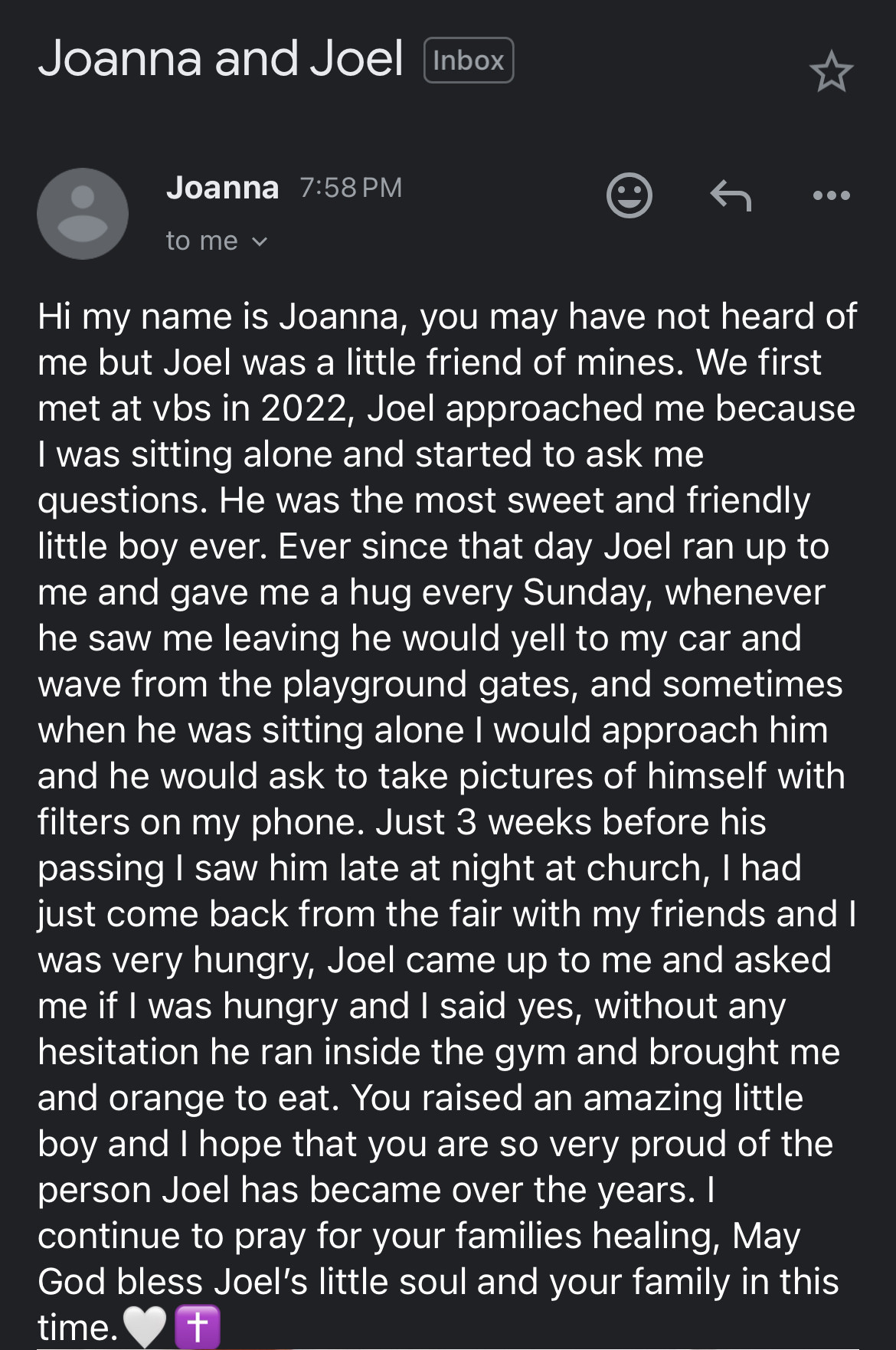
Task: Open the more options menu for this message
Action: 831,195
